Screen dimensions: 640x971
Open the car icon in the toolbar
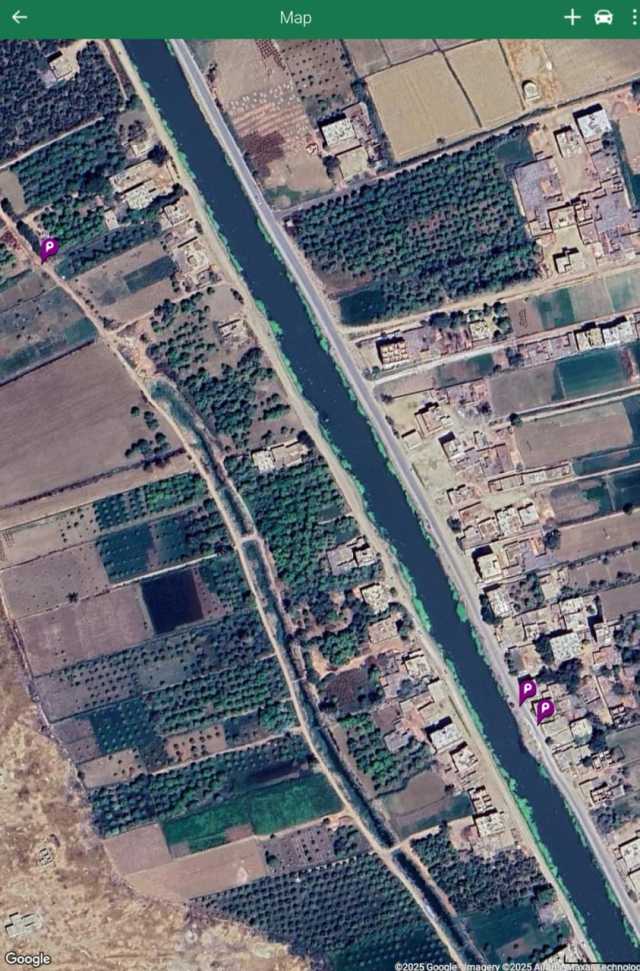click(603, 18)
